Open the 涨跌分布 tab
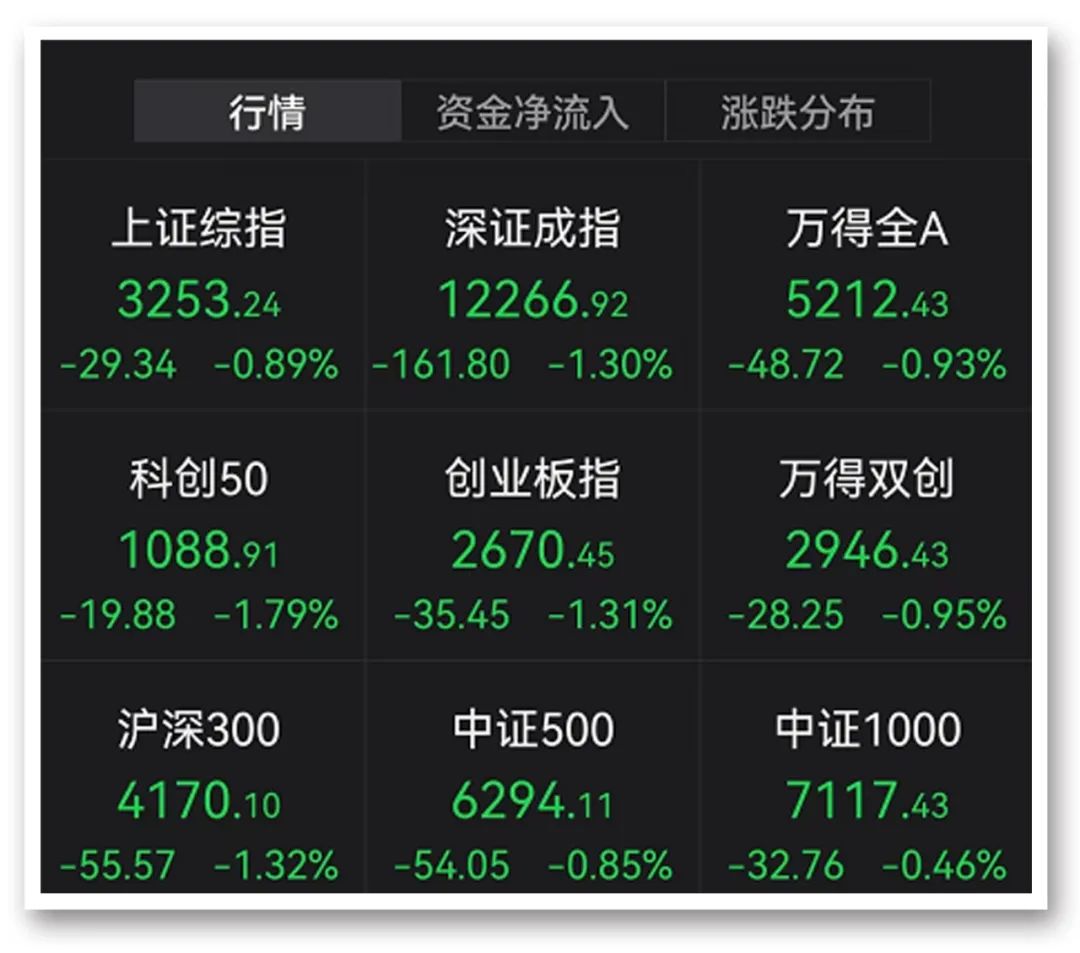Screen dimensions: 1080x953 pyautogui.click(x=797, y=112)
